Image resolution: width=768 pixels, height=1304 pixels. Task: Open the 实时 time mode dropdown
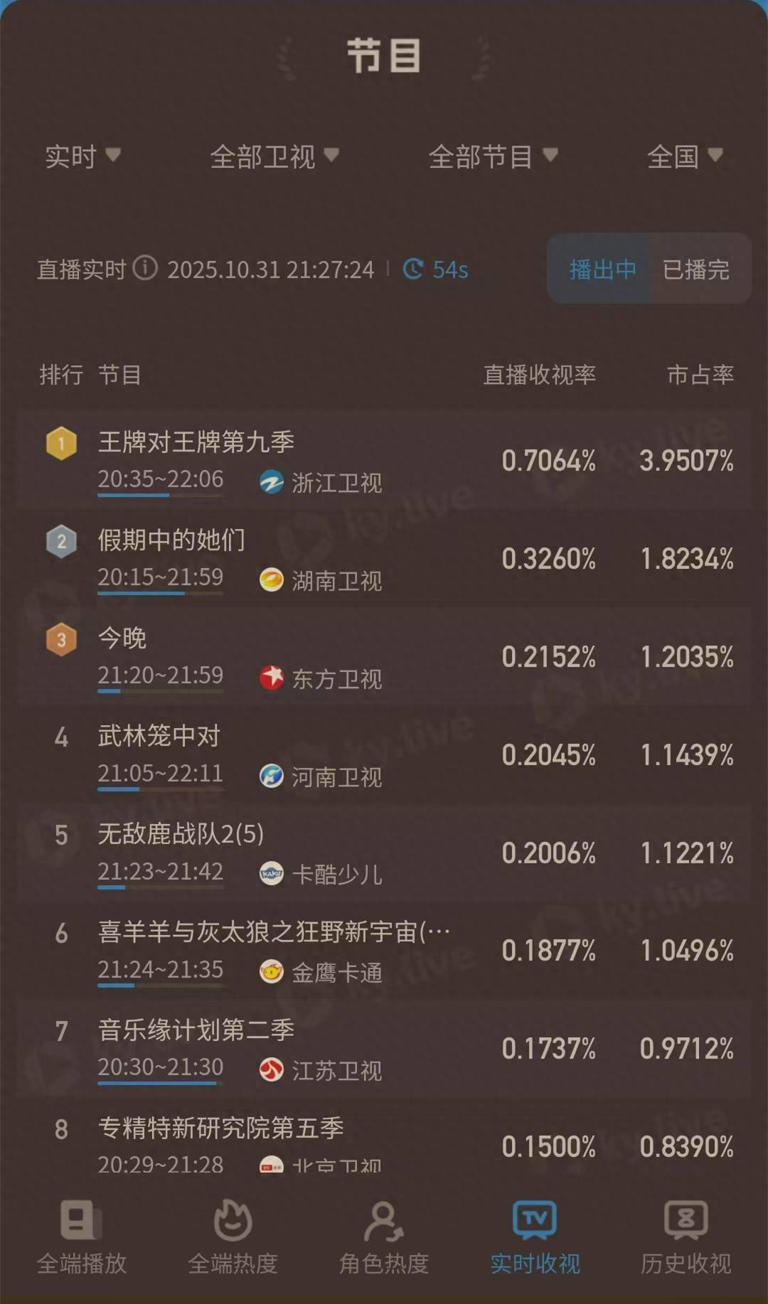82,156
